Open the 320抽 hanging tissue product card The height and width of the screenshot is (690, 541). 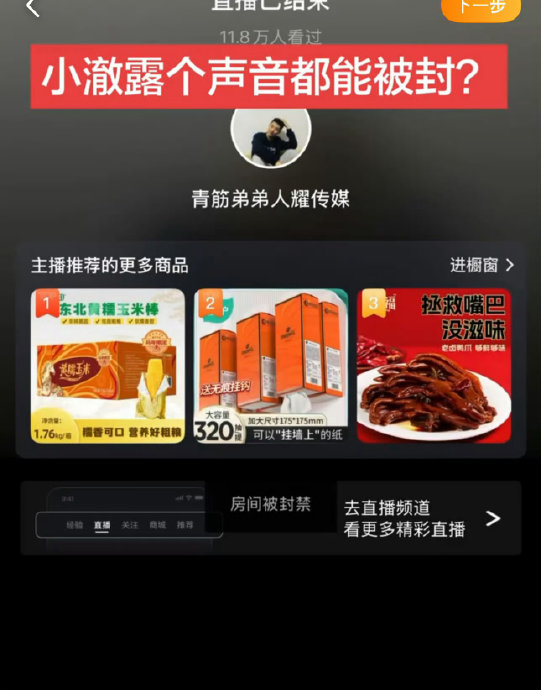(271, 366)
